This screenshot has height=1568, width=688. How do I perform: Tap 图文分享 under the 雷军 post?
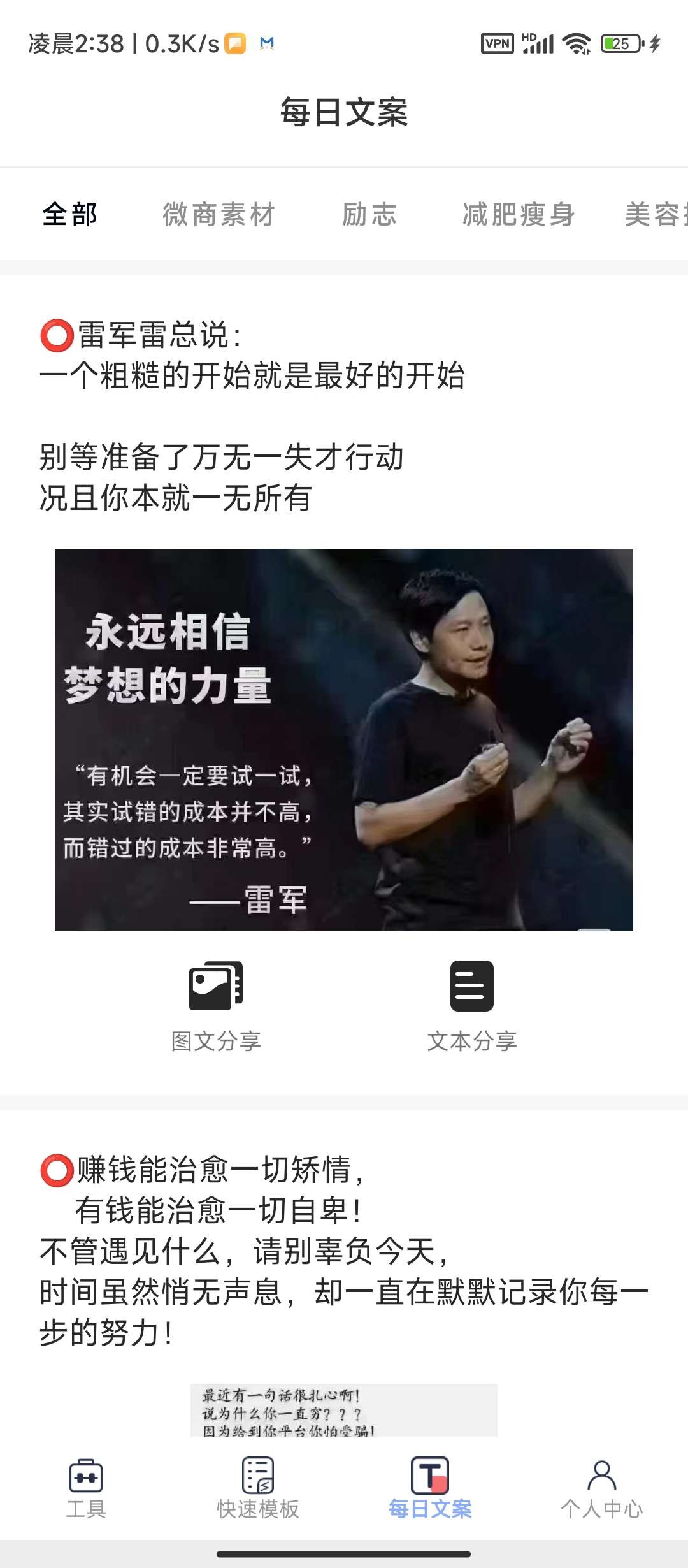(216, 1005)
